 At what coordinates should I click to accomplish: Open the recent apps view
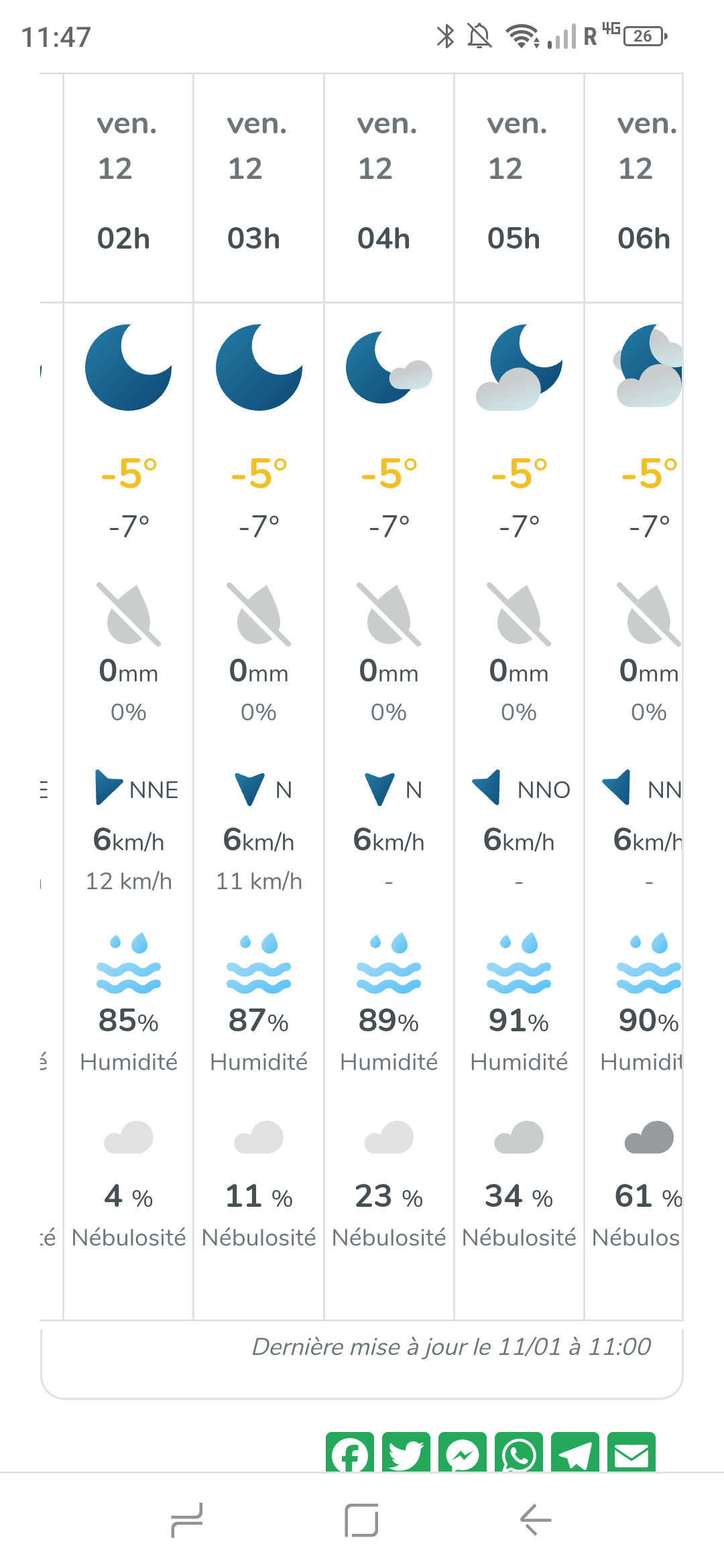[x=187, y=1520]
